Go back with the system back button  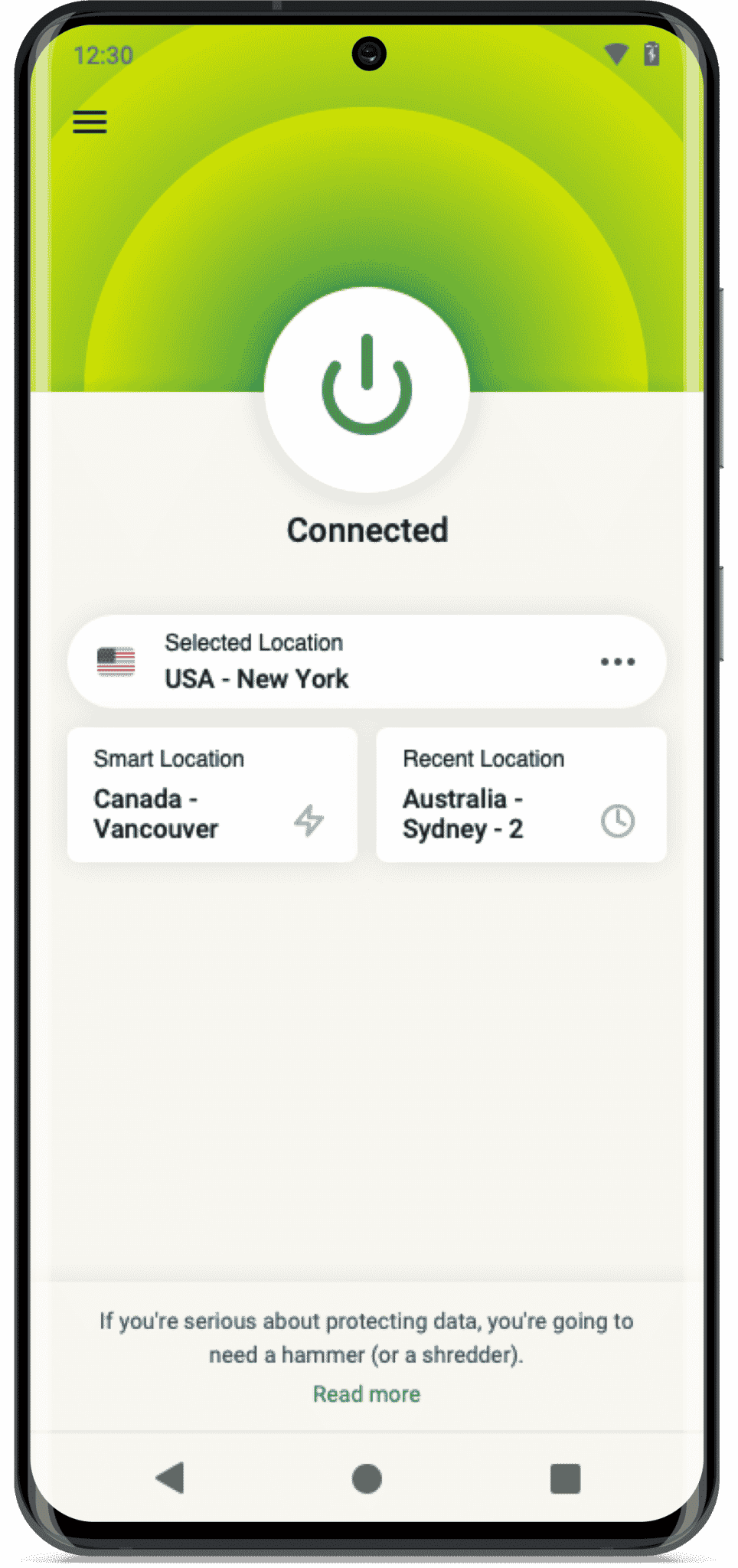coord(170,1478)
